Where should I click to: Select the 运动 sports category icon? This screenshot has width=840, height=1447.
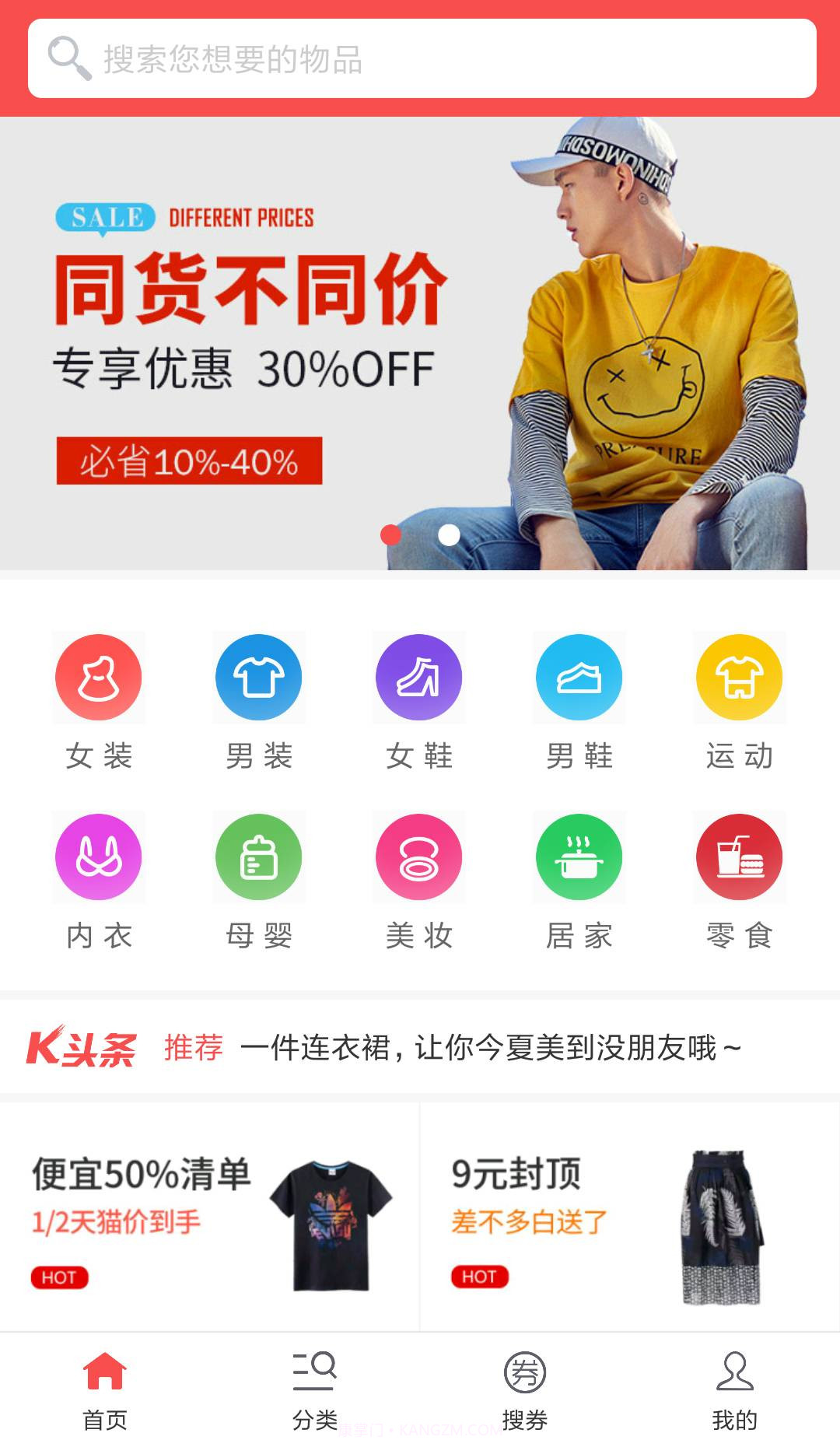[x=739, y=677]
